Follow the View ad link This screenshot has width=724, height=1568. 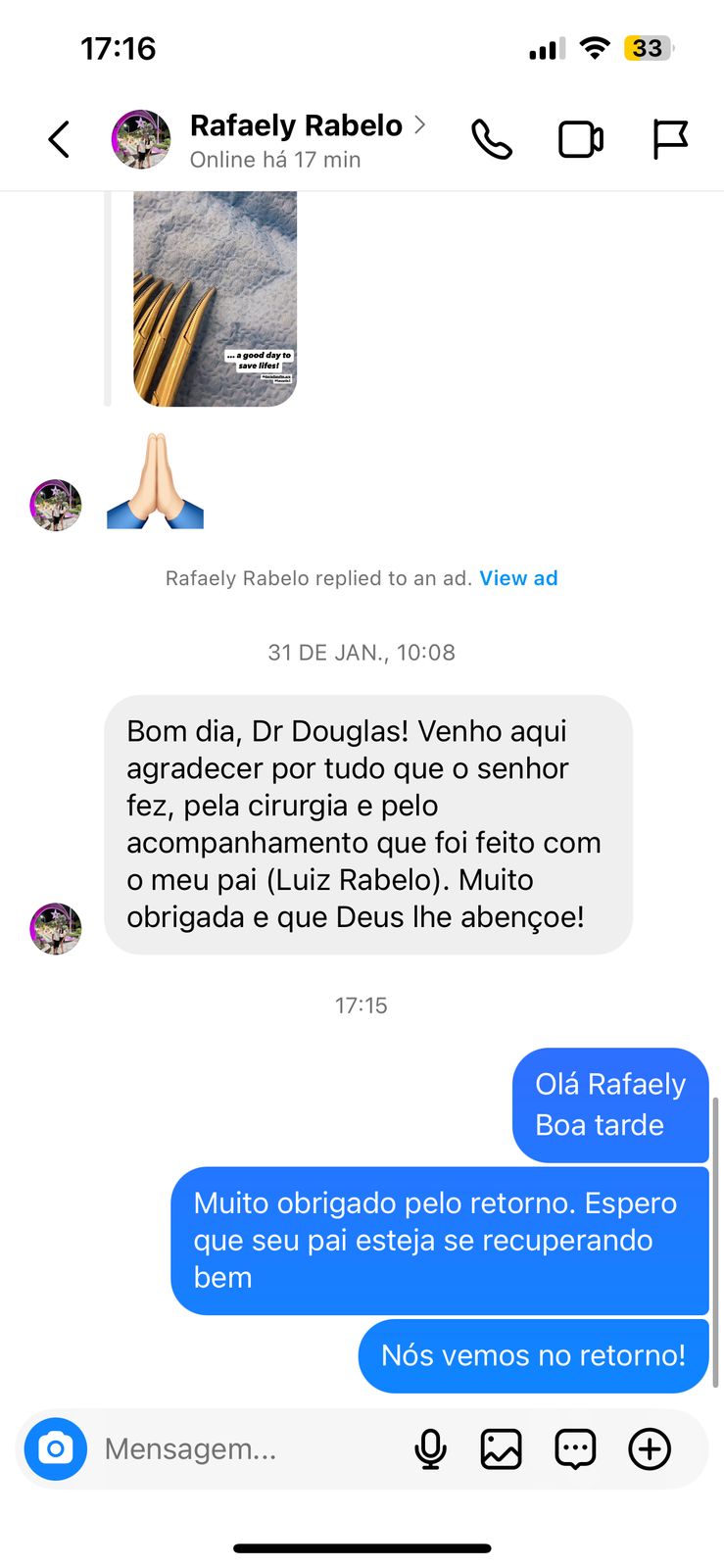(x=518, y=578)
